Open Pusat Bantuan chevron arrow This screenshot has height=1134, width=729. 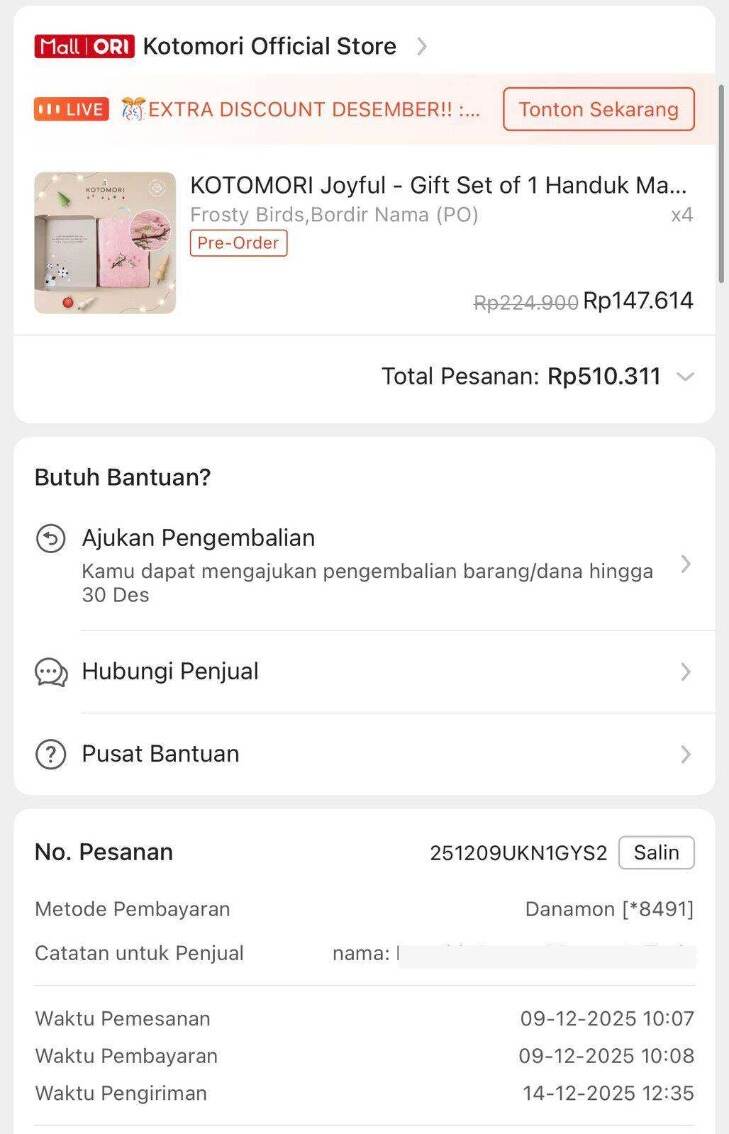(685, 753)
